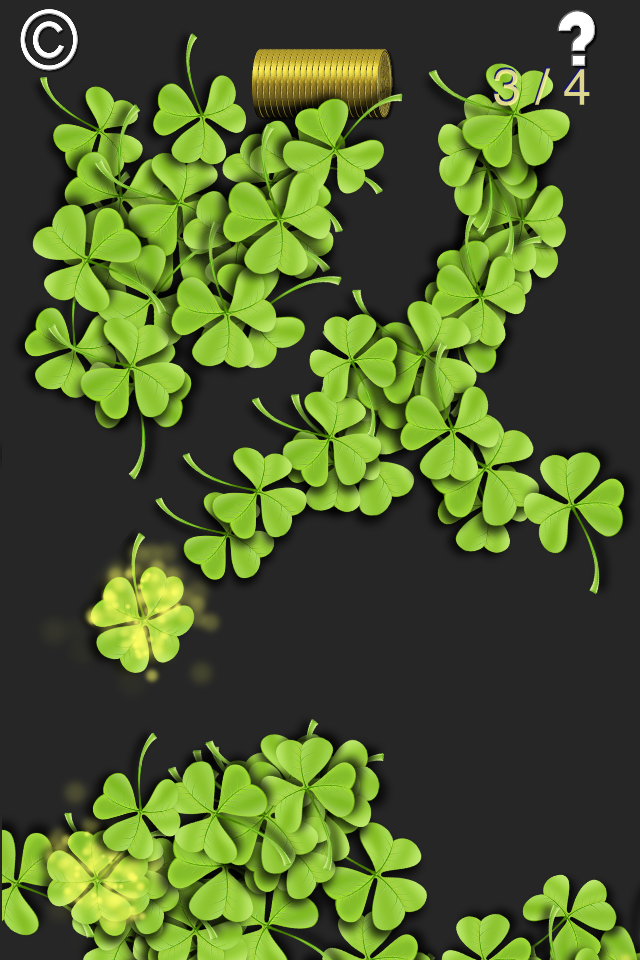Open the copyright info icon
This screenshot has width=640, height=960.
(x=49, y=40)
